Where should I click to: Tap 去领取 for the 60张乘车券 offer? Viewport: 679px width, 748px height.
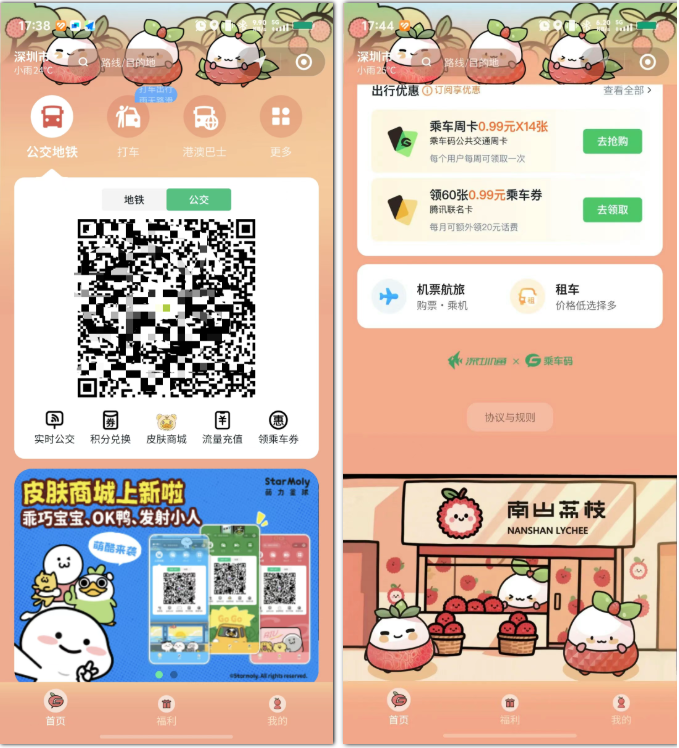coord(612,209)
